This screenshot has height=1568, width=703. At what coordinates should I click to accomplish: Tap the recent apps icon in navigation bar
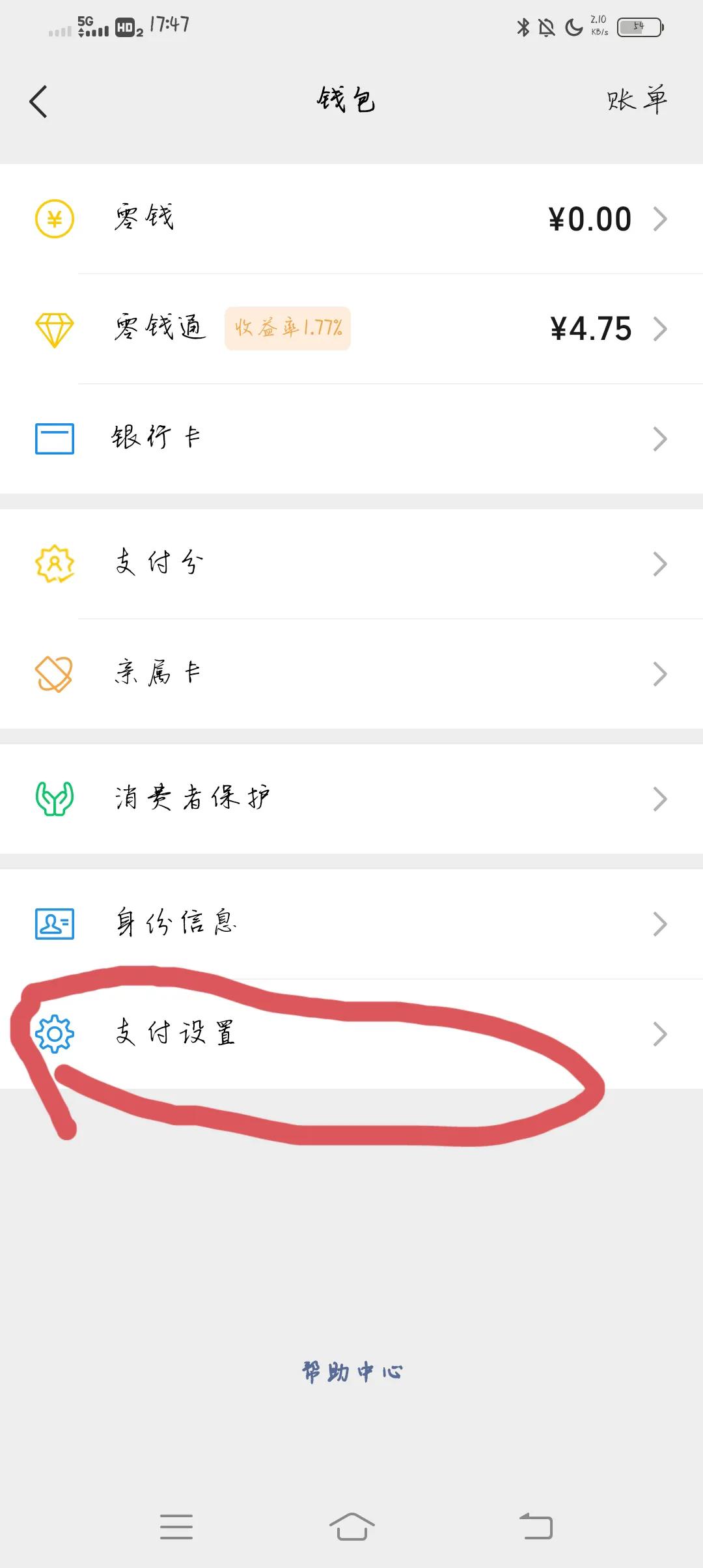pyautogui.click(x=176, y=1526)
